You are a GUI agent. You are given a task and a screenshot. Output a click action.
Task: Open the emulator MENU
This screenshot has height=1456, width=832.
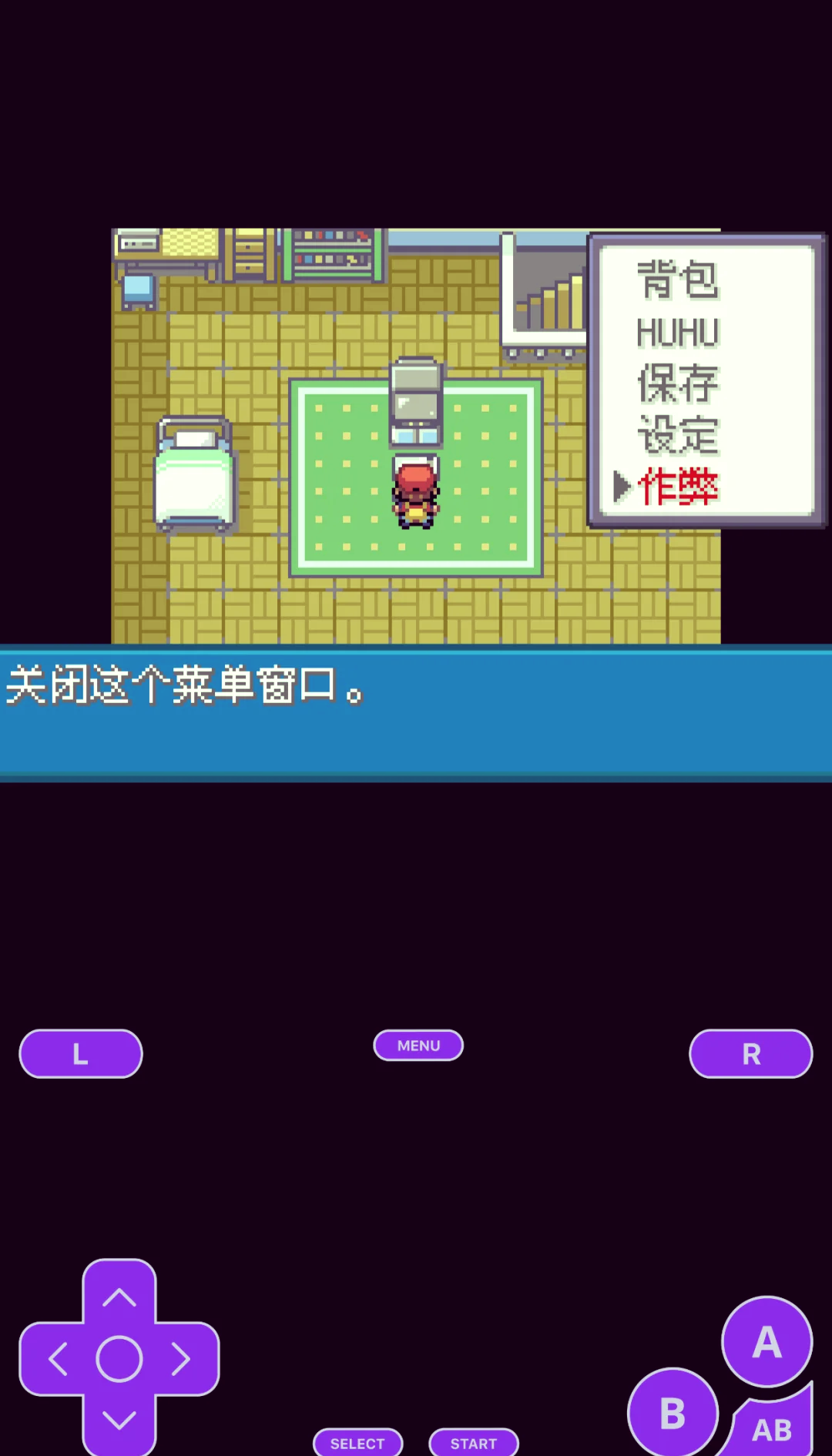click(x=418, y=1046)
